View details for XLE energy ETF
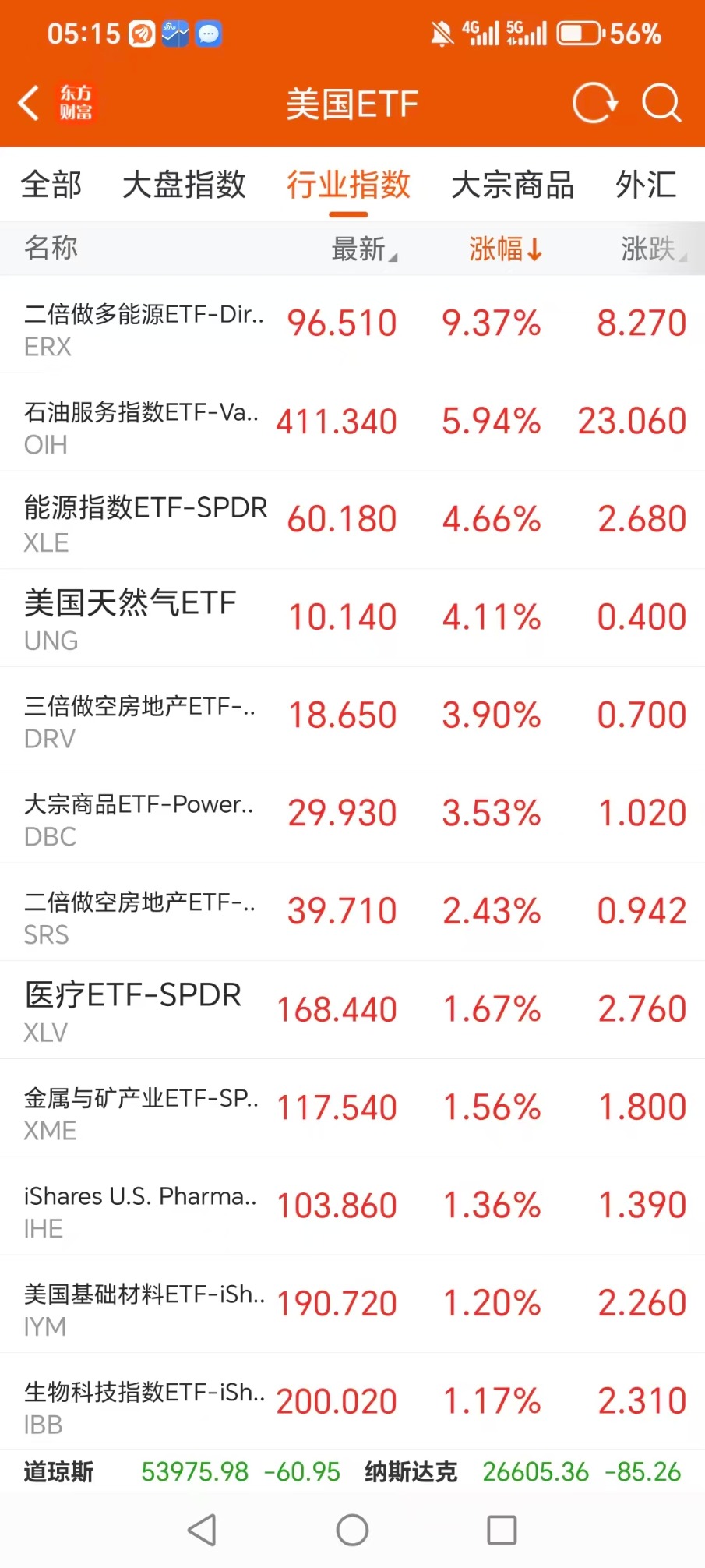This screenshot has height=1568, width=705. tap(352, 521)
